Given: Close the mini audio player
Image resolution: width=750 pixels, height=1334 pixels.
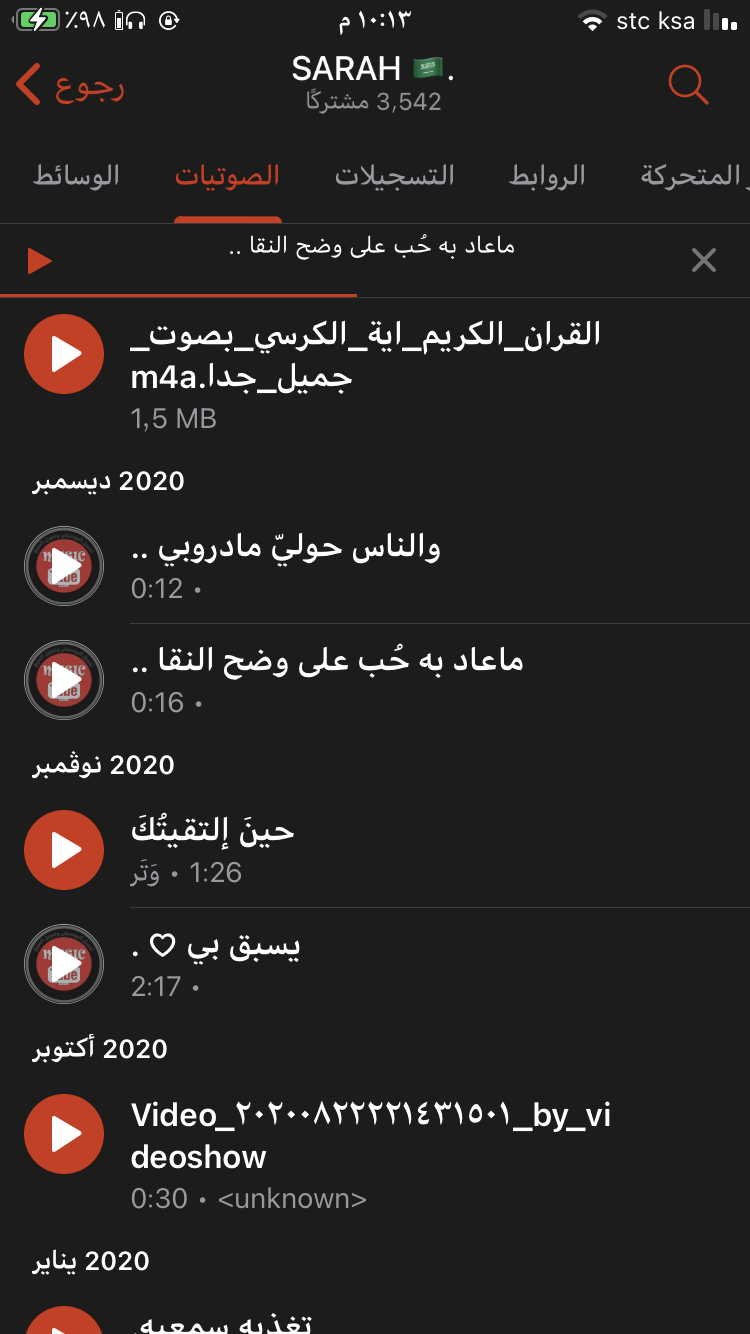Looking at the screenshot, I should pyautogui.click(x=704, y=260).
